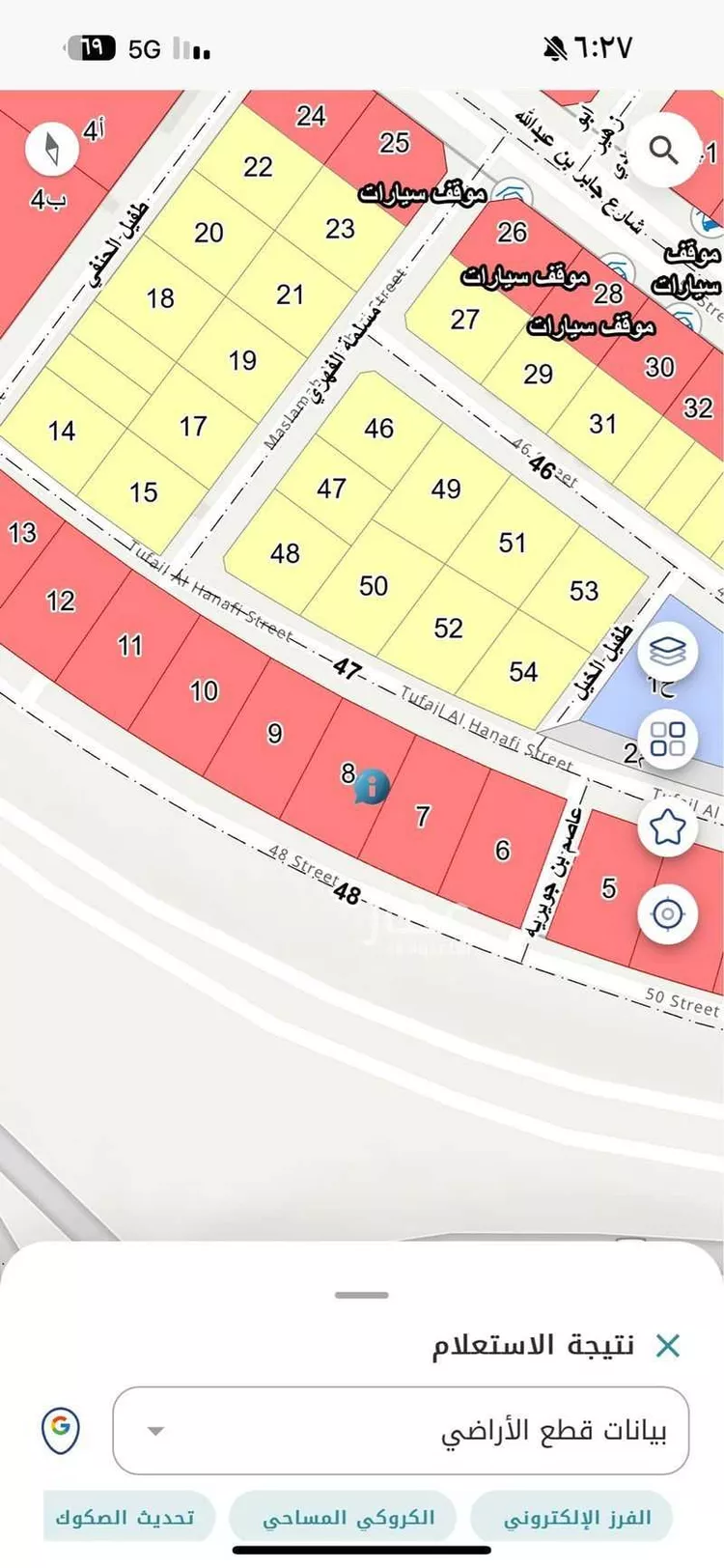This screenshot has width=724, height=1568.
Task: Select the الفرز الإلكتروني chip
Action: tap(577, 1518)
